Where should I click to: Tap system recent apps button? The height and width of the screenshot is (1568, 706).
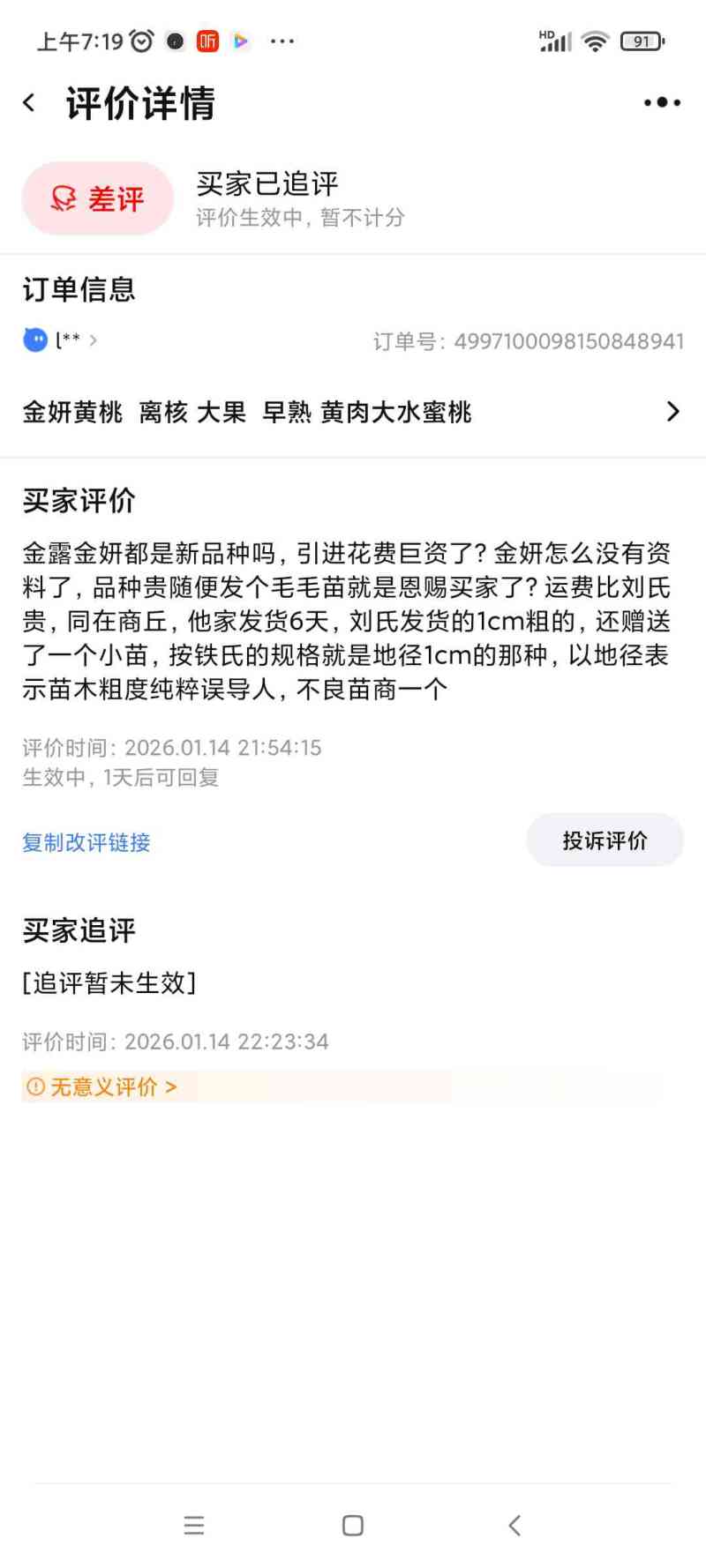click(x=194, y=1525)
